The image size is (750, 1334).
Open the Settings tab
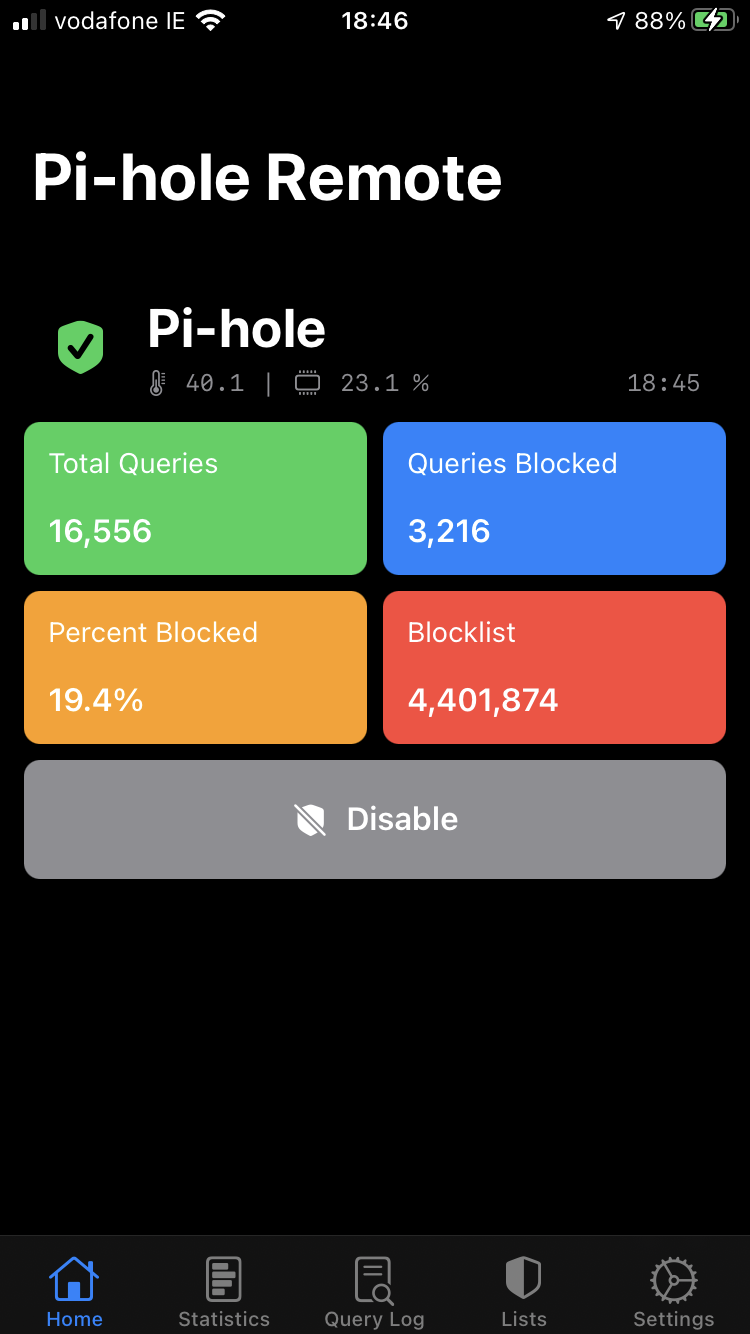[x=674, y=1292]
